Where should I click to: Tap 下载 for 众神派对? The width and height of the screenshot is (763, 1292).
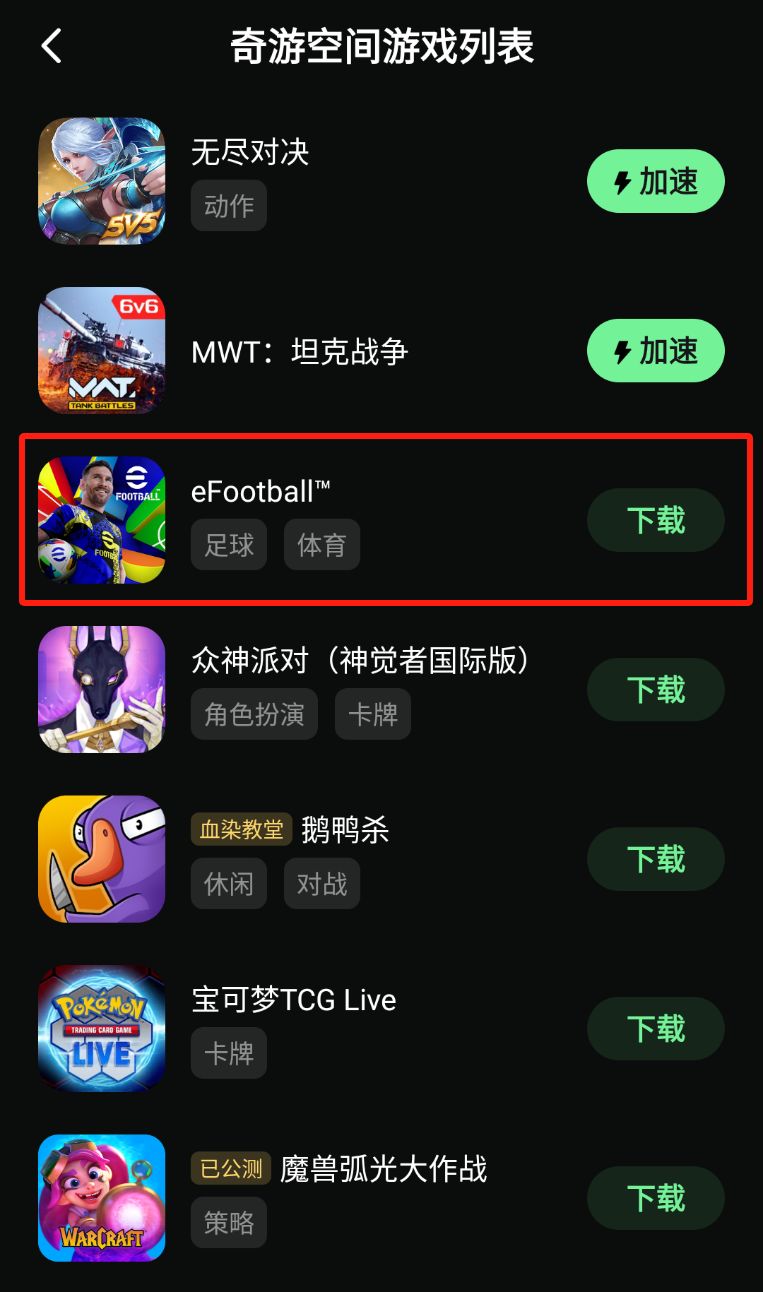655,689
